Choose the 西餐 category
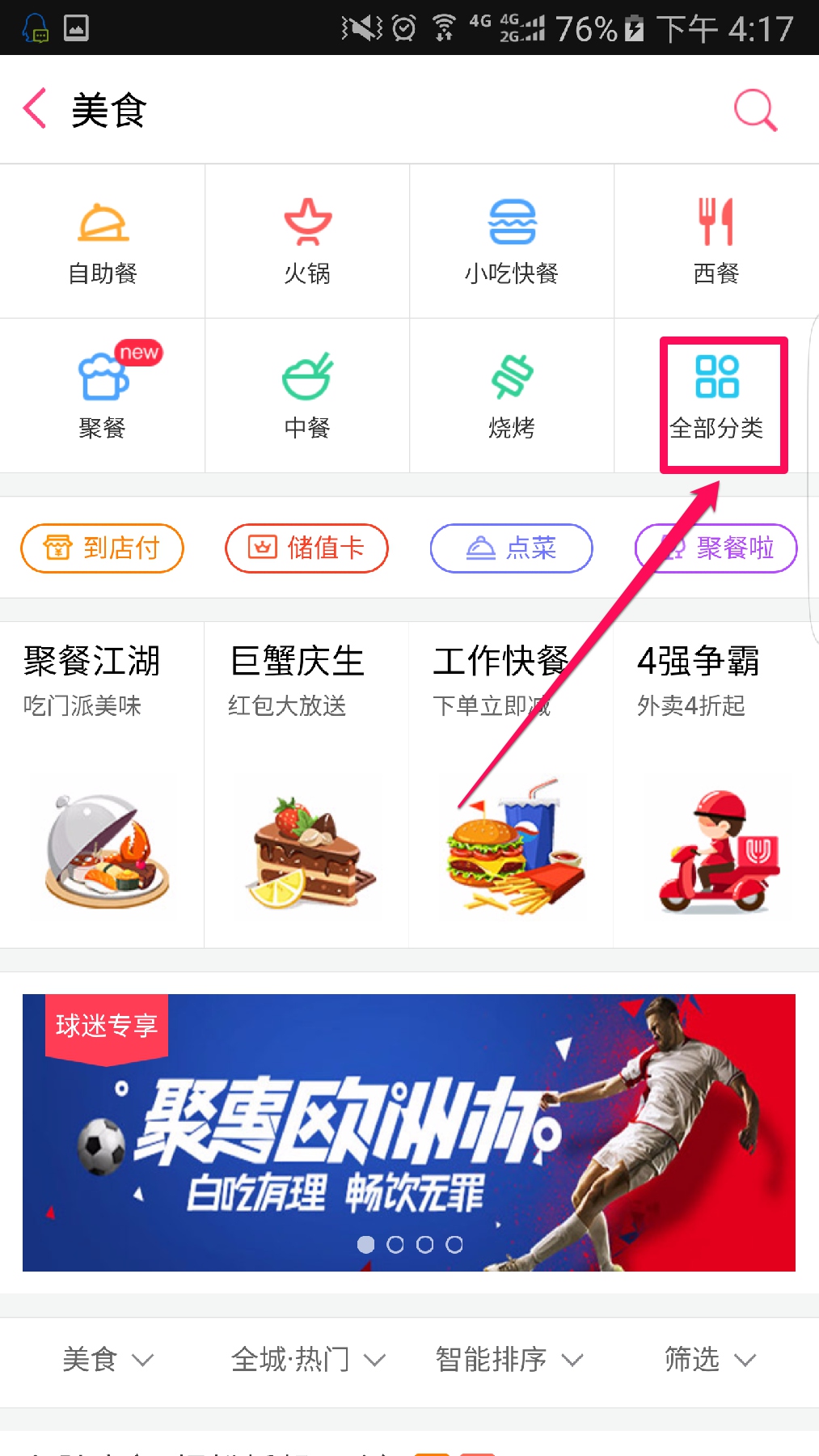The image size is (819, 1456). [716, 242]
